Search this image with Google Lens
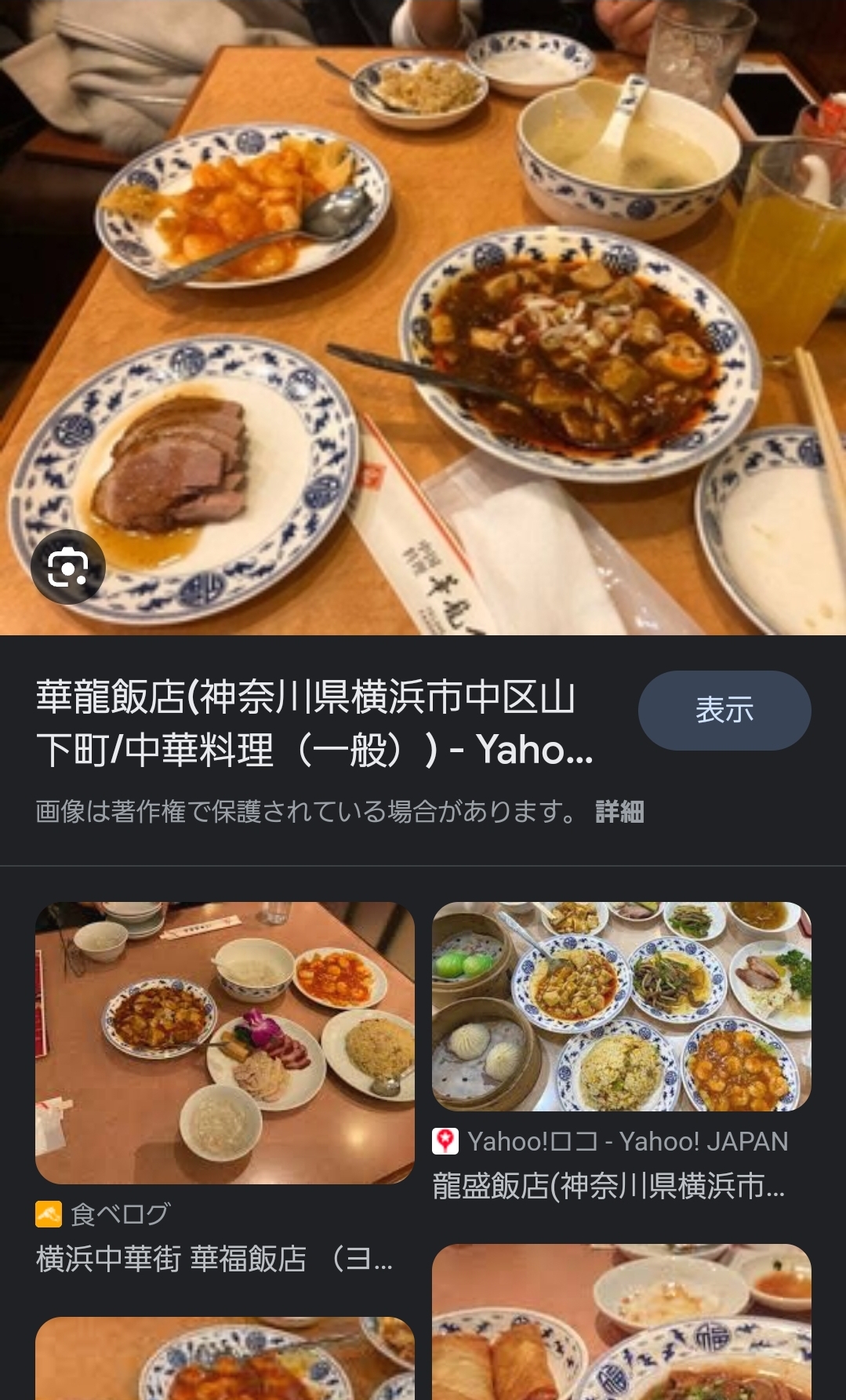The image size is (846, 1400). click(67, 568)
